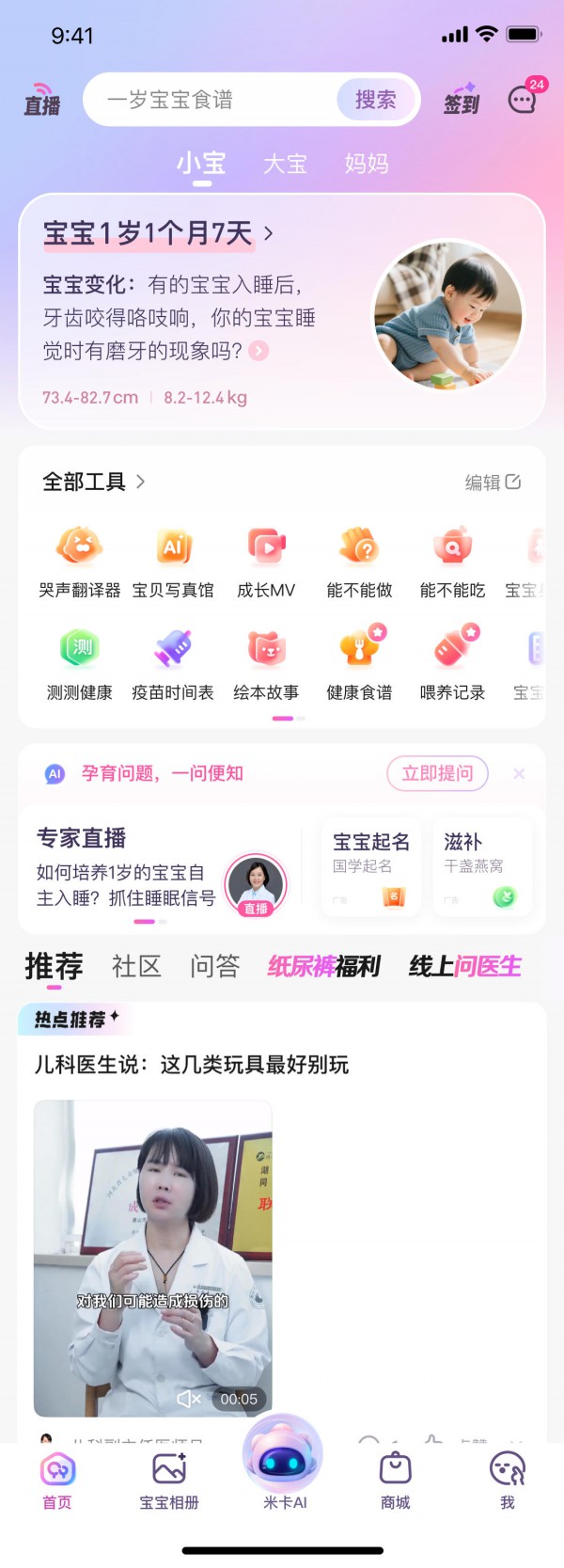Image resolution: width=564 pixels, height=1568 pixels.
Task: Open the messages icon with badge 24
Action: (522, 99)
